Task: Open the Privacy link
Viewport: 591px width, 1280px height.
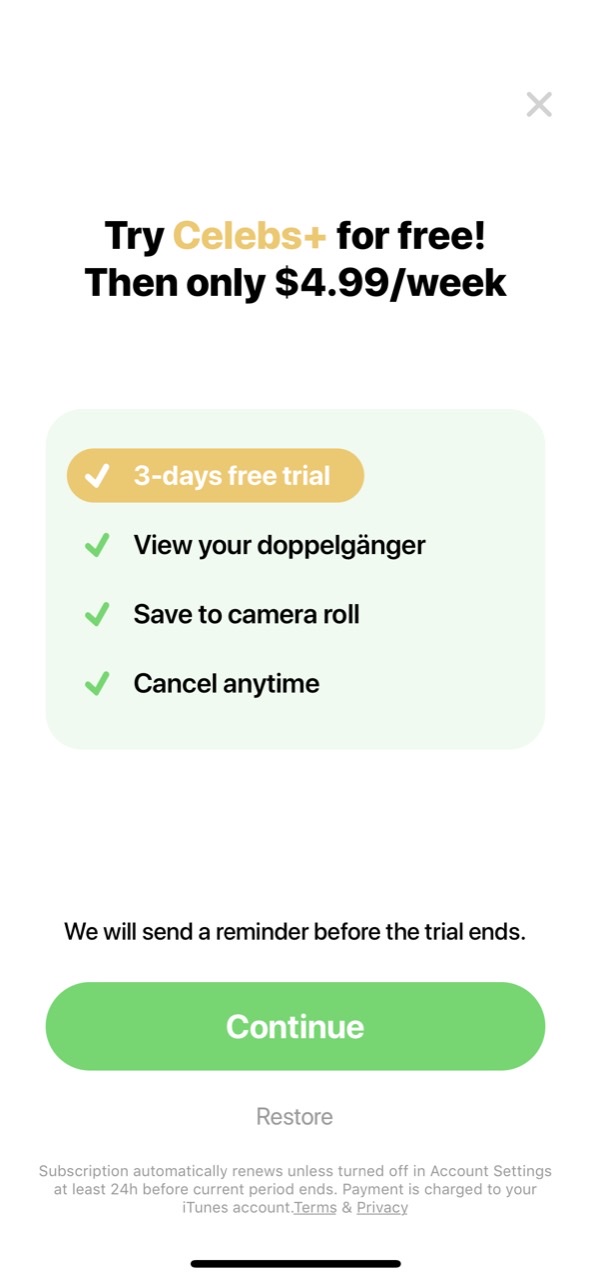Action: (382, 1207)
